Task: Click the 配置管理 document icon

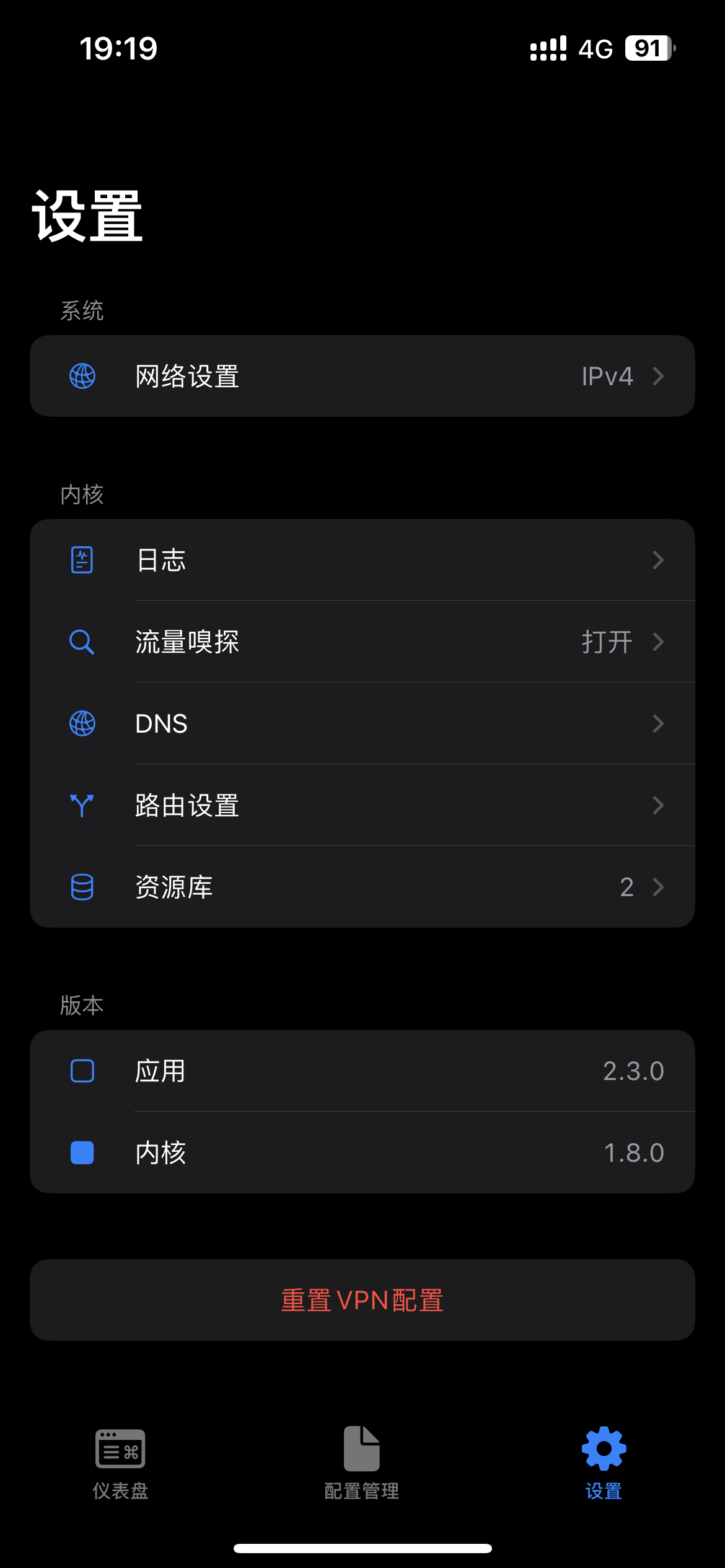Action: [362, 1449]
